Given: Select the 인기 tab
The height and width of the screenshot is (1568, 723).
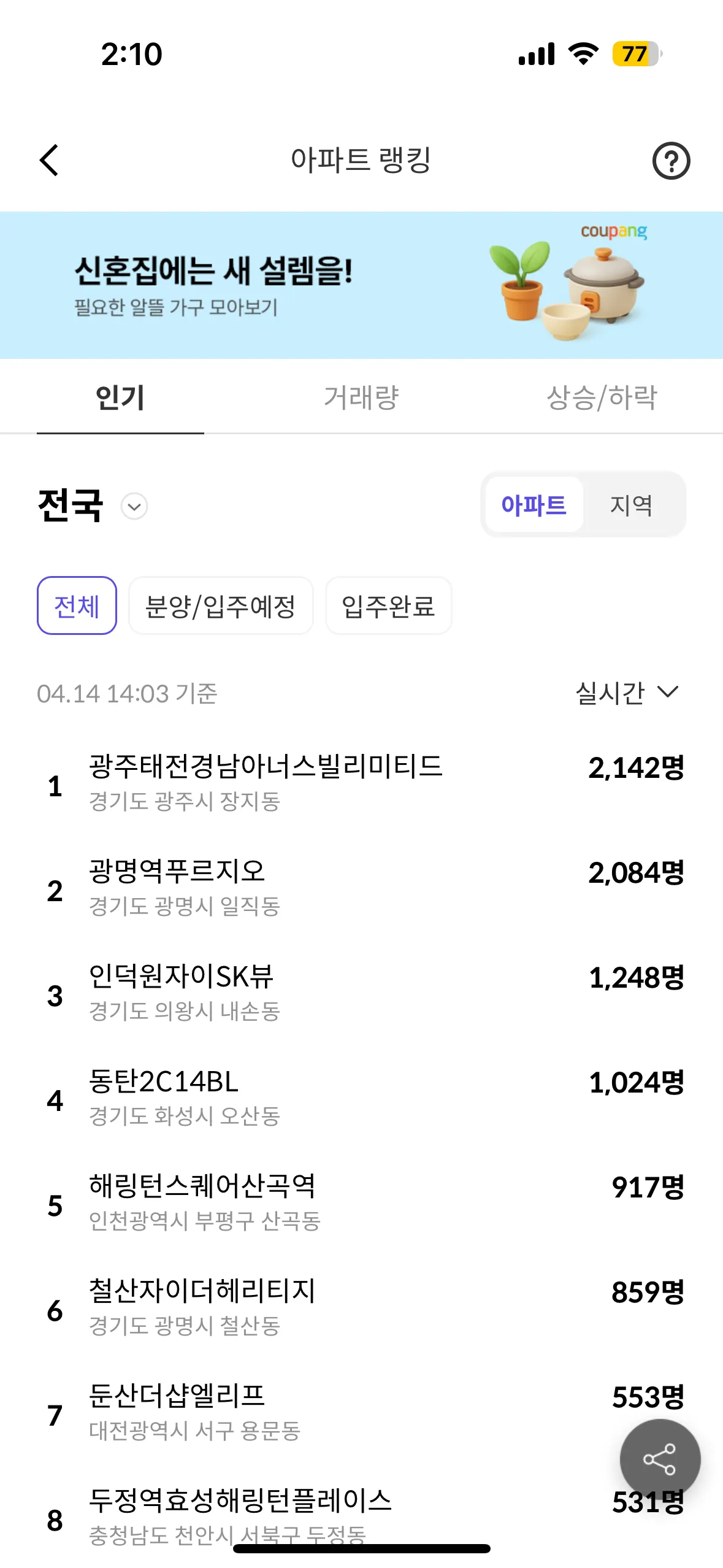Looking at the screenshot, I should pos(120,398).
